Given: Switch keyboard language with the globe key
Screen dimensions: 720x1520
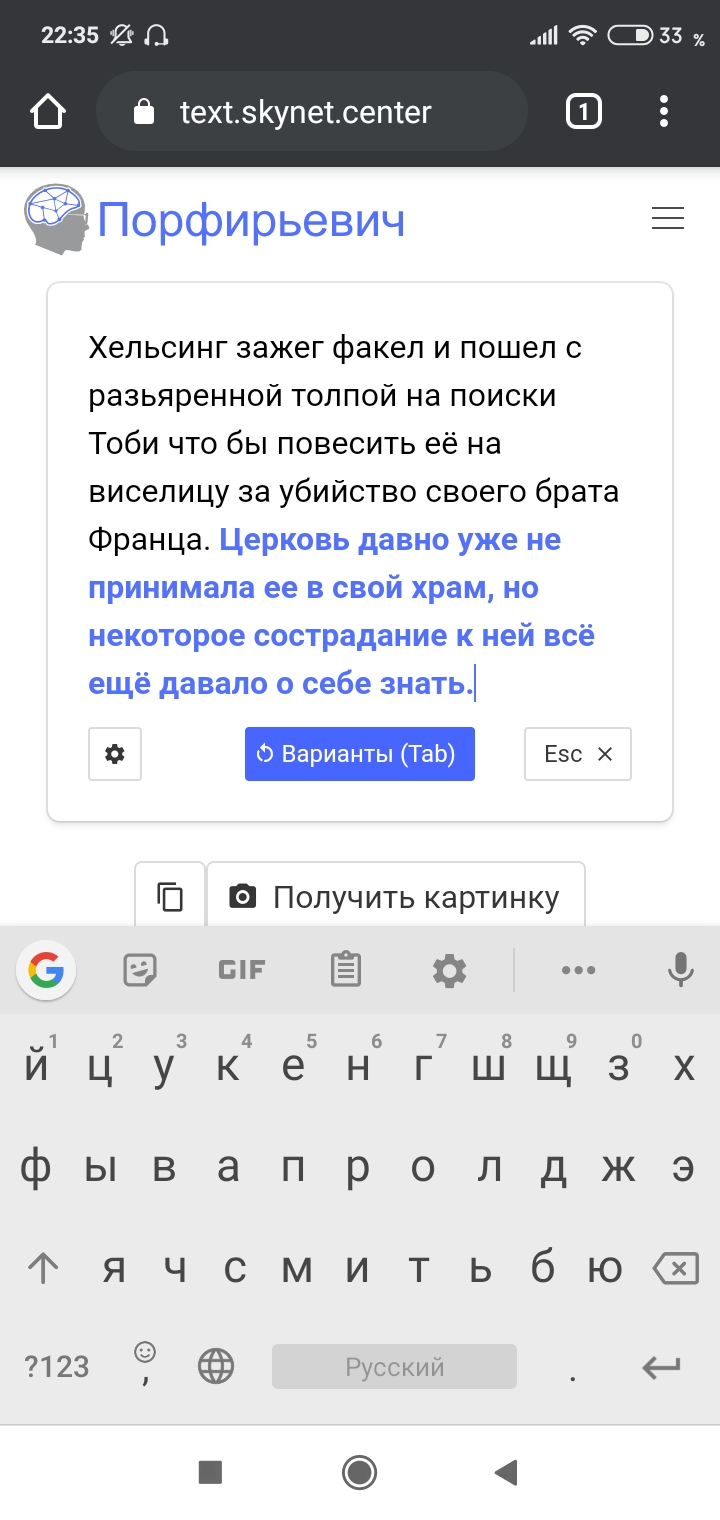Looking at the screenshot, I should coord(216,1366).
